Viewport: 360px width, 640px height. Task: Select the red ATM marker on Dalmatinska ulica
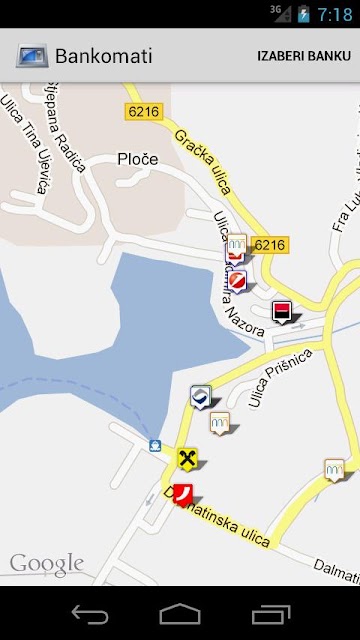click(183, 495)
